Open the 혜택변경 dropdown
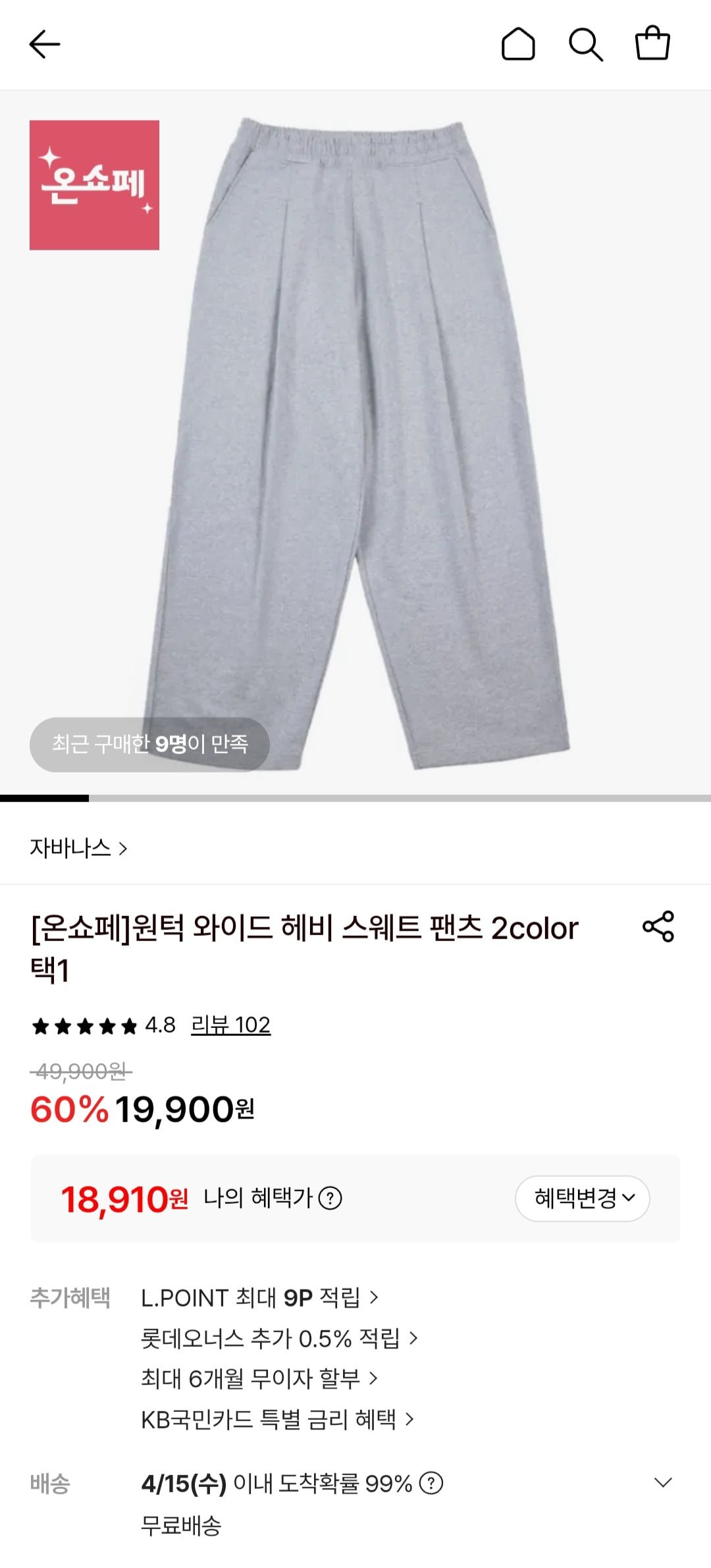Viewport: 711px width, 1568px height. [x=582, y=1198]
